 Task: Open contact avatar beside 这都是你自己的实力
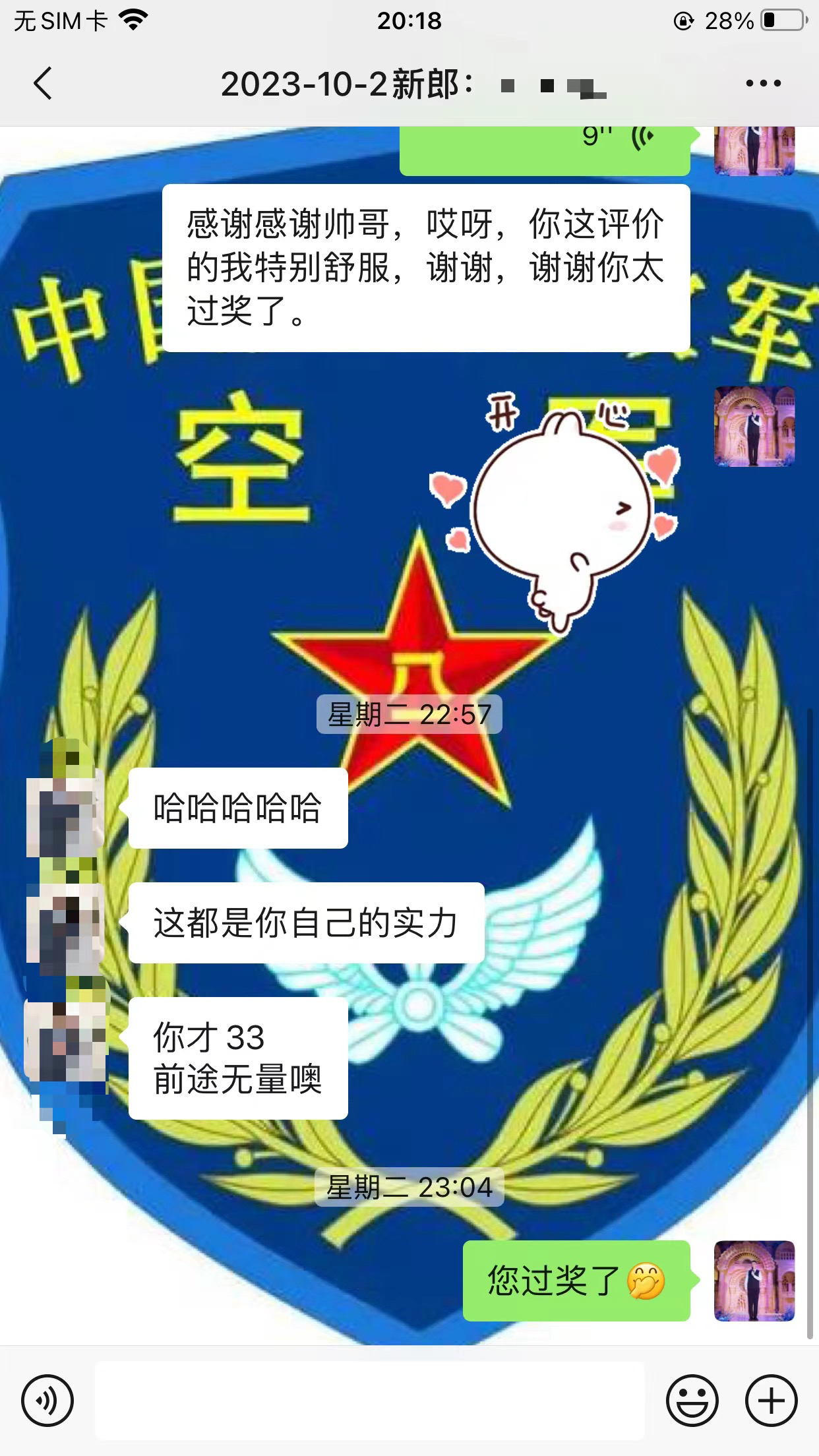point(65,923)
